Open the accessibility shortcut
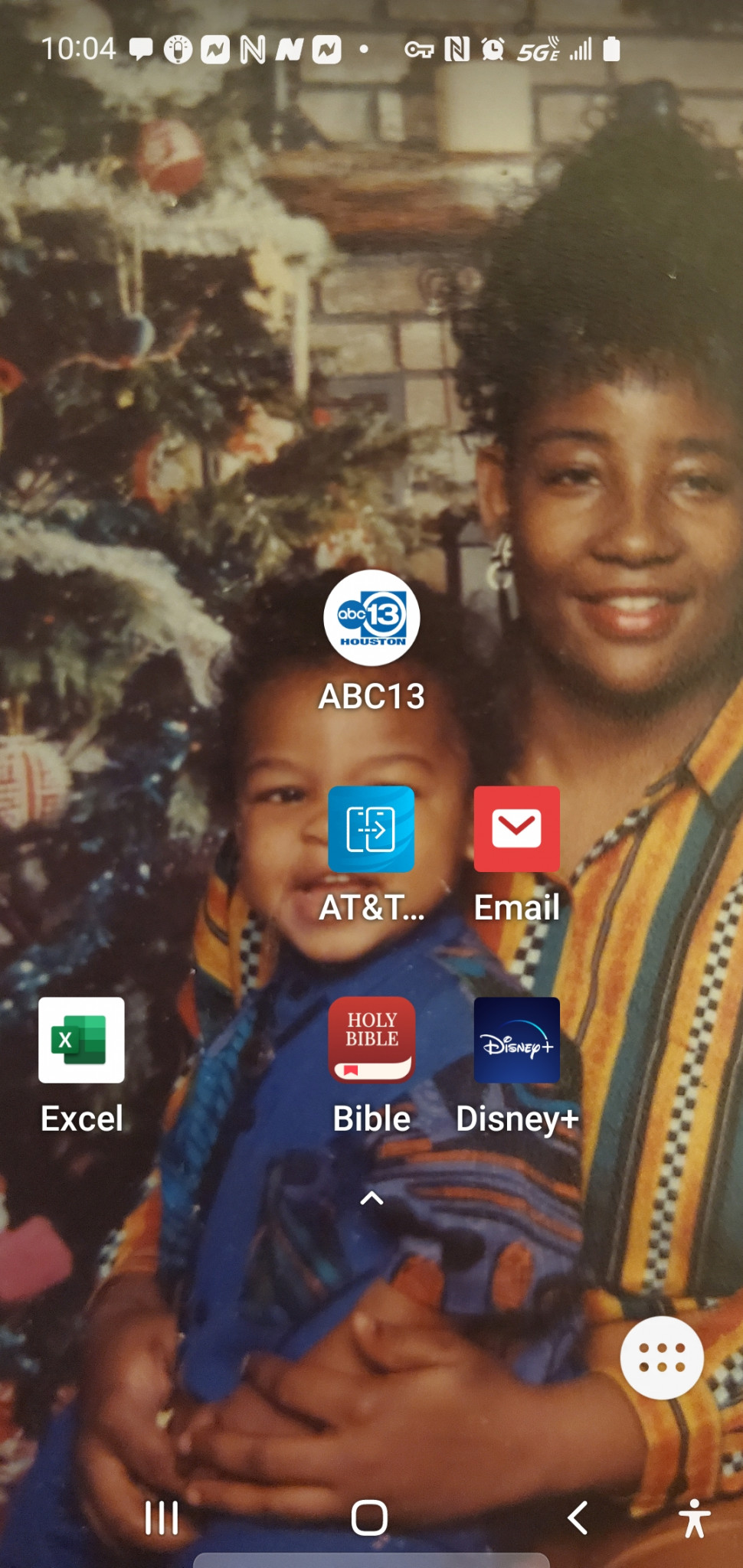The height and width of the screenshot is (1568, 743). click(x=695, y=1517)
